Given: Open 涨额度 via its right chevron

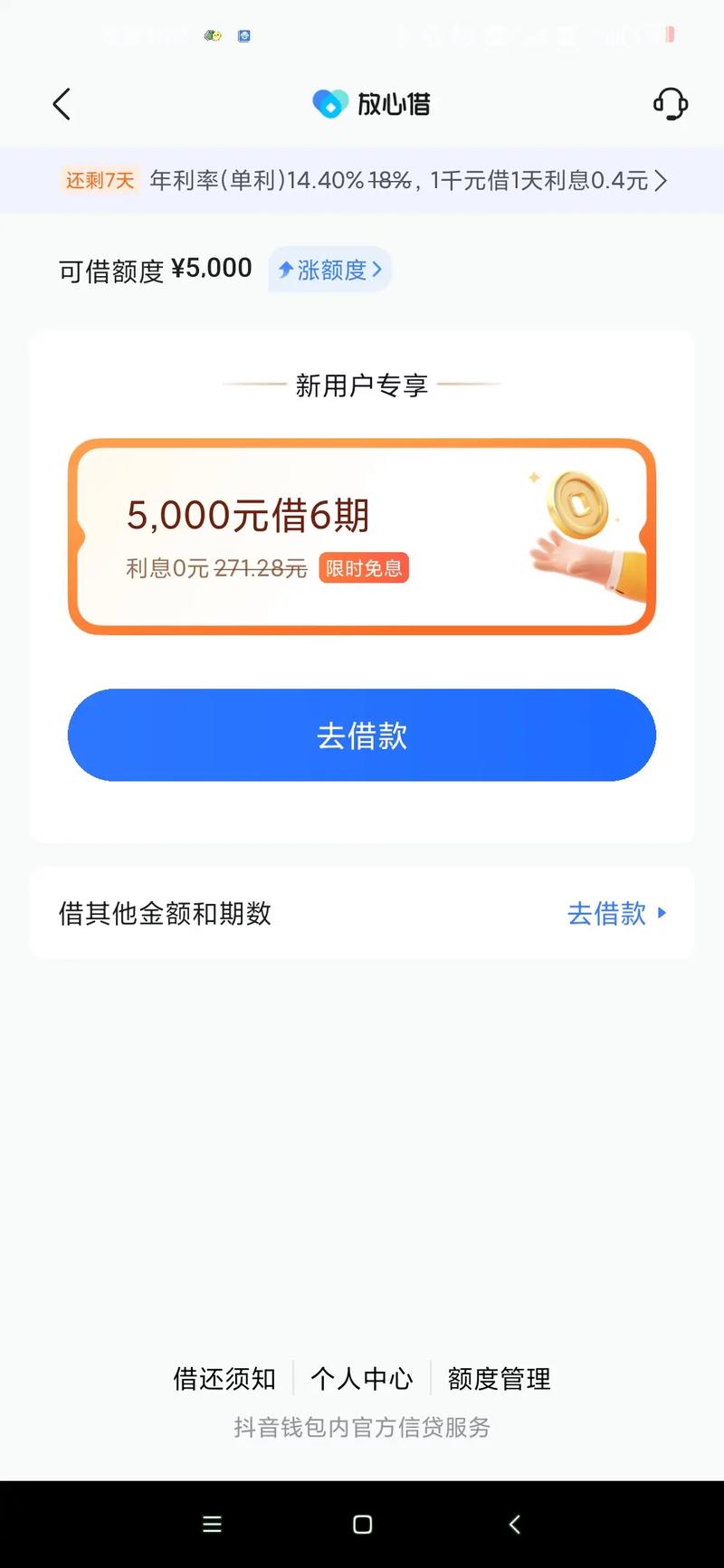Looking at the screenshot, I should [x=378, y=270].
